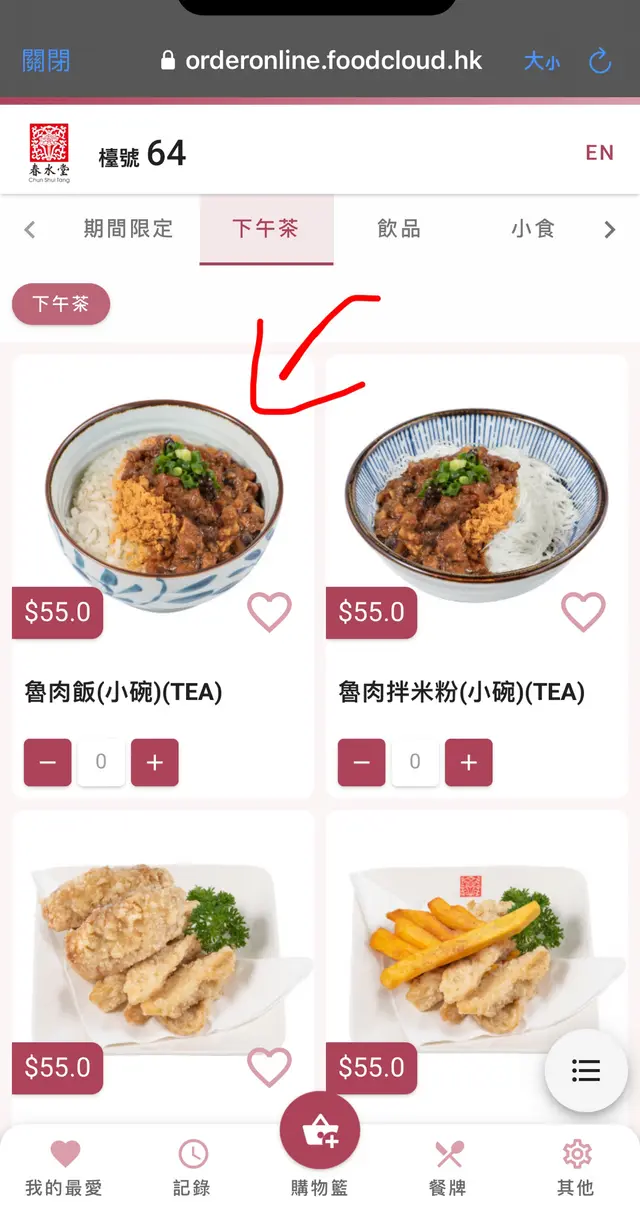Favorite the 魯肉飯(小碗)(TEA) item
Image resolution: width=640 pixels, height=1207 pixels.
[x=269, y=612]
